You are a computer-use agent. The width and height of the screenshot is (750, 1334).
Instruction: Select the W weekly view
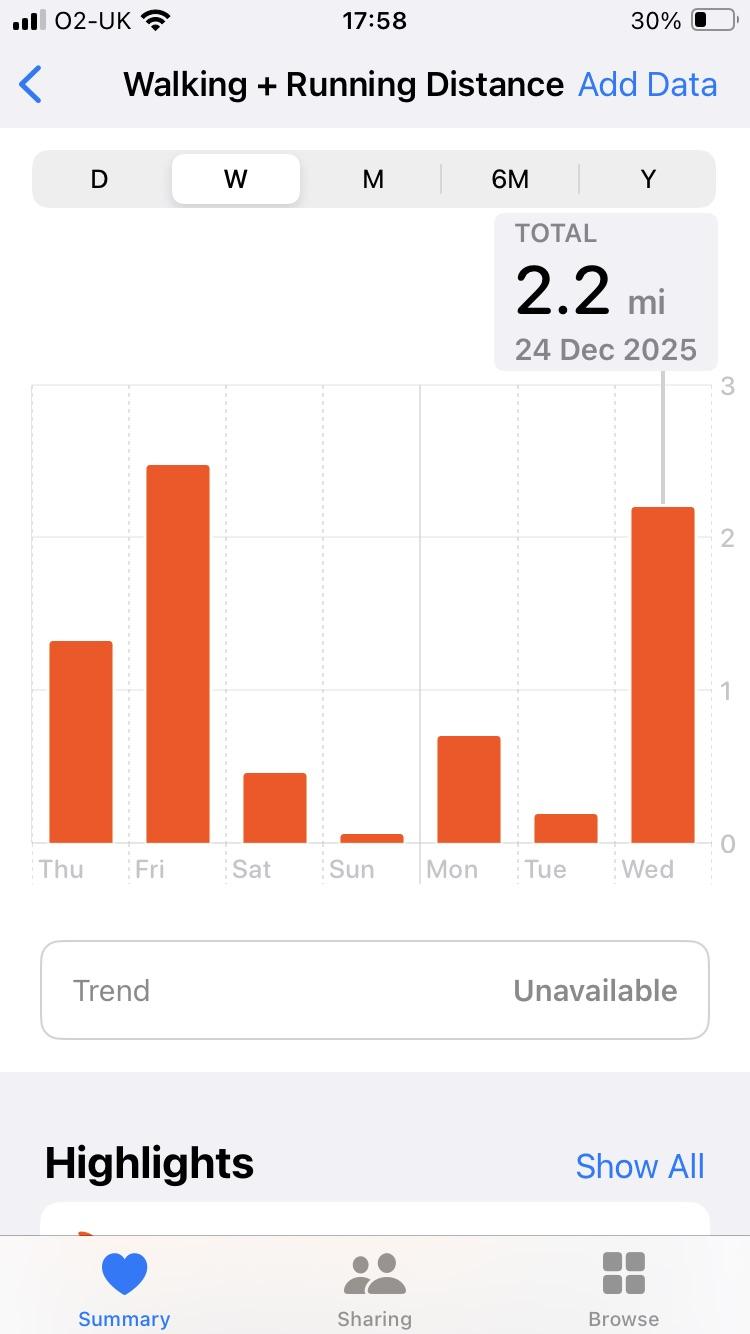[236, 179]
